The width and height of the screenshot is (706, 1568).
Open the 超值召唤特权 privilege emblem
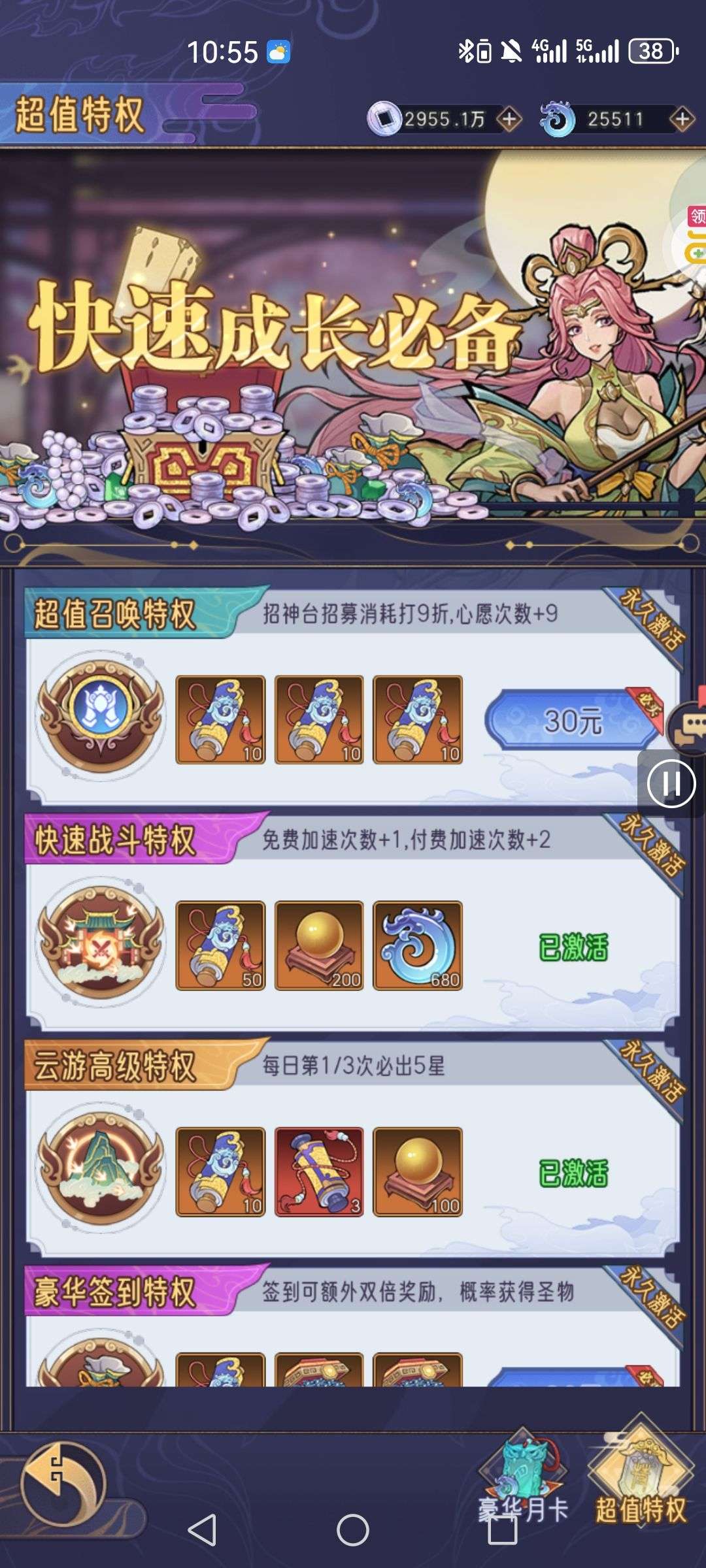pos(101,712)
